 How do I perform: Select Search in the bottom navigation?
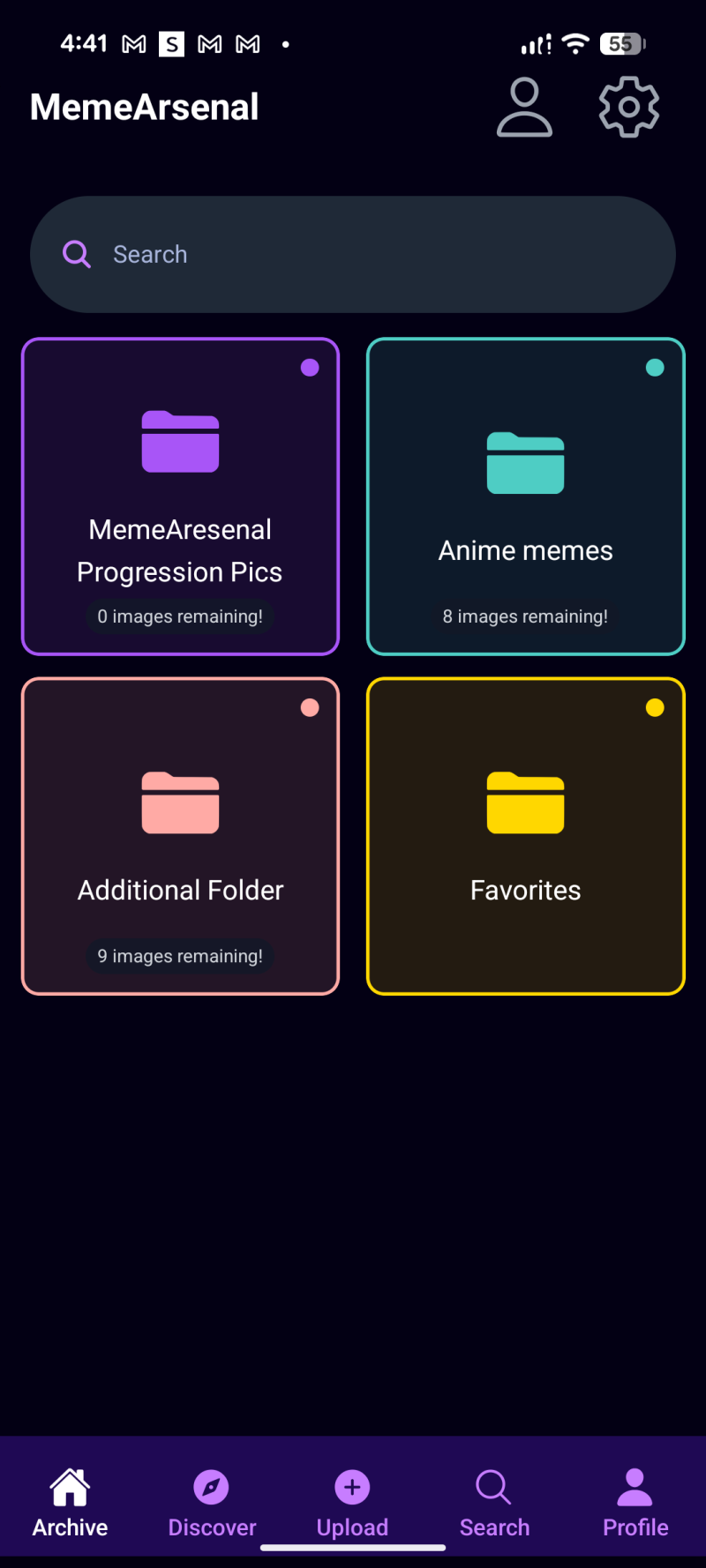(494, 1503)
